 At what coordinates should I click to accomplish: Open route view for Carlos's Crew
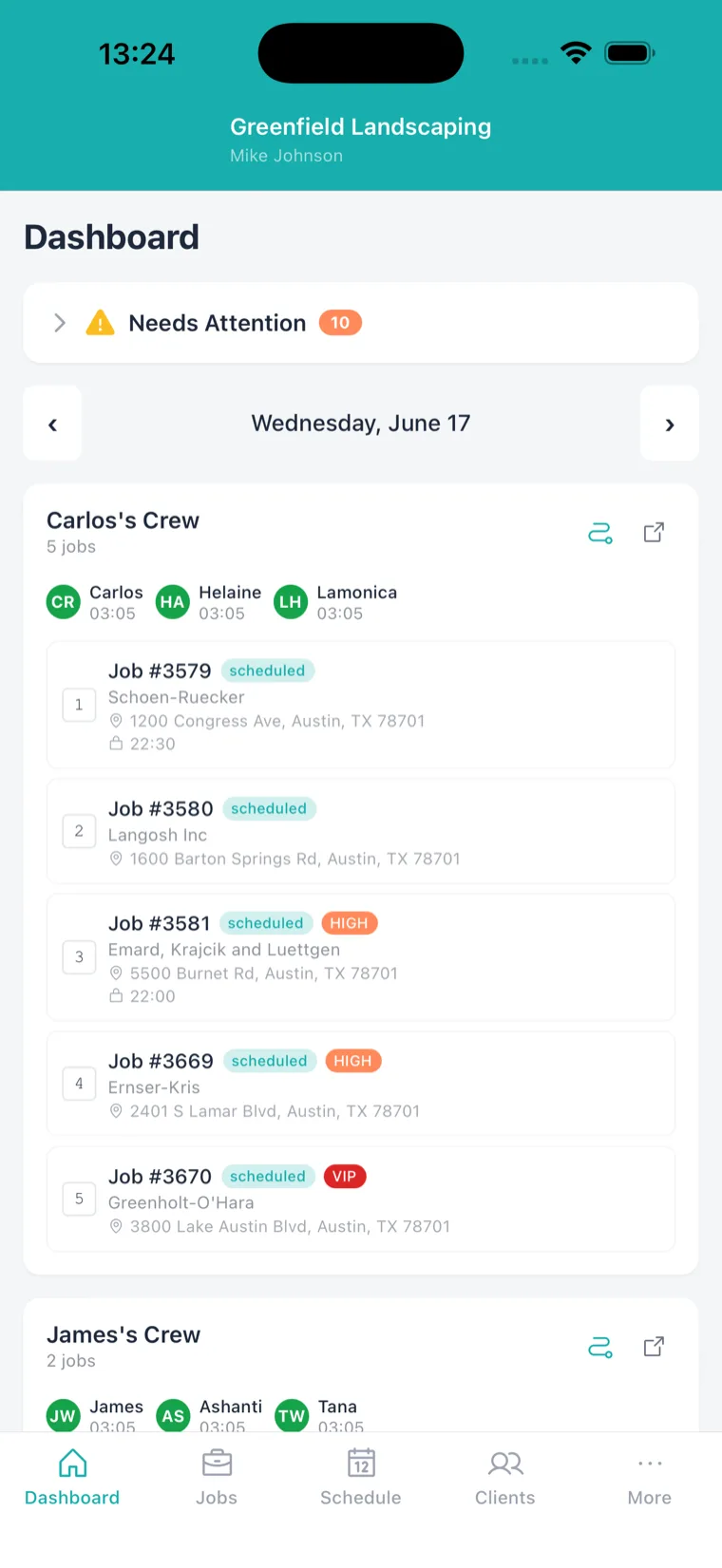click(x=600, y=533)
